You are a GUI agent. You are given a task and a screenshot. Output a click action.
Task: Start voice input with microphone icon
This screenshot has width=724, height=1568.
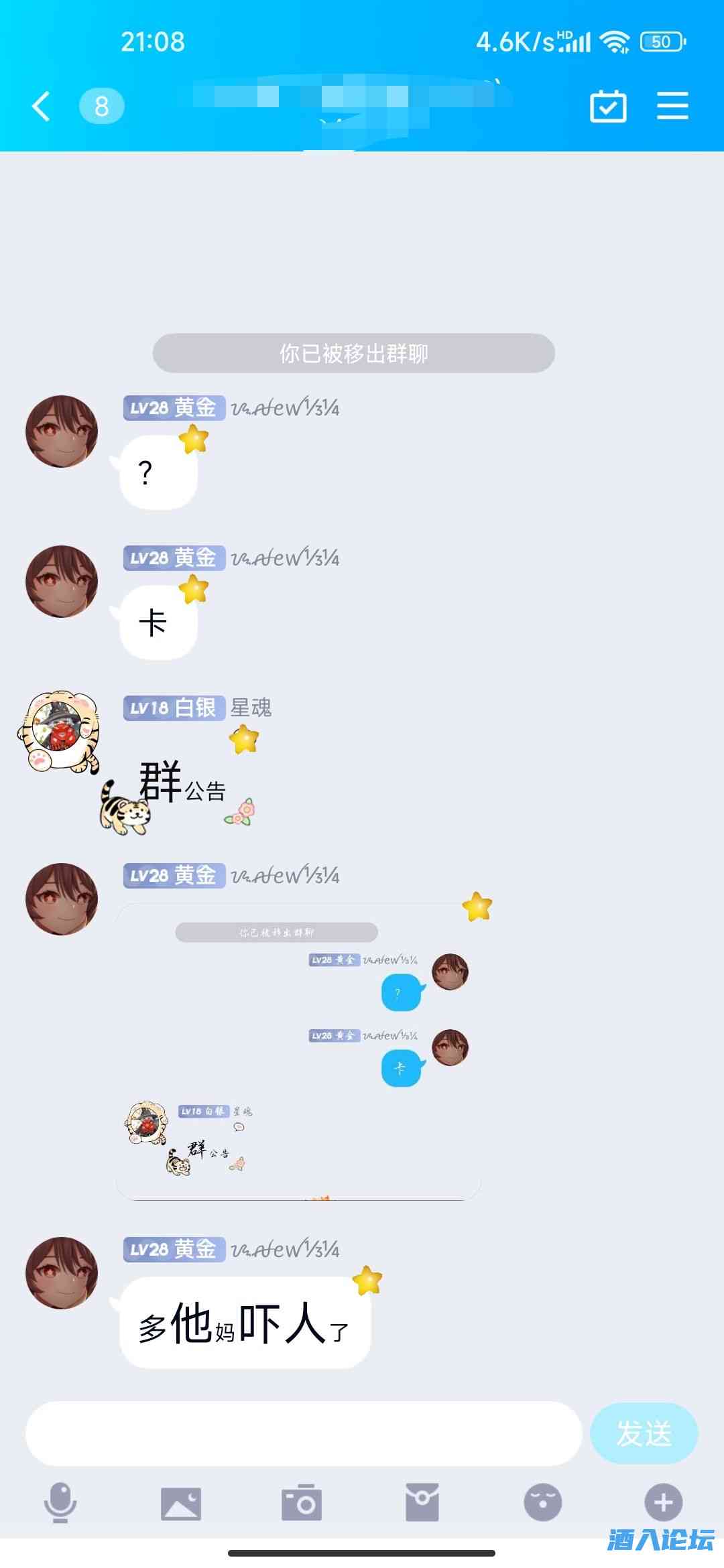(x=60, y=1503)
